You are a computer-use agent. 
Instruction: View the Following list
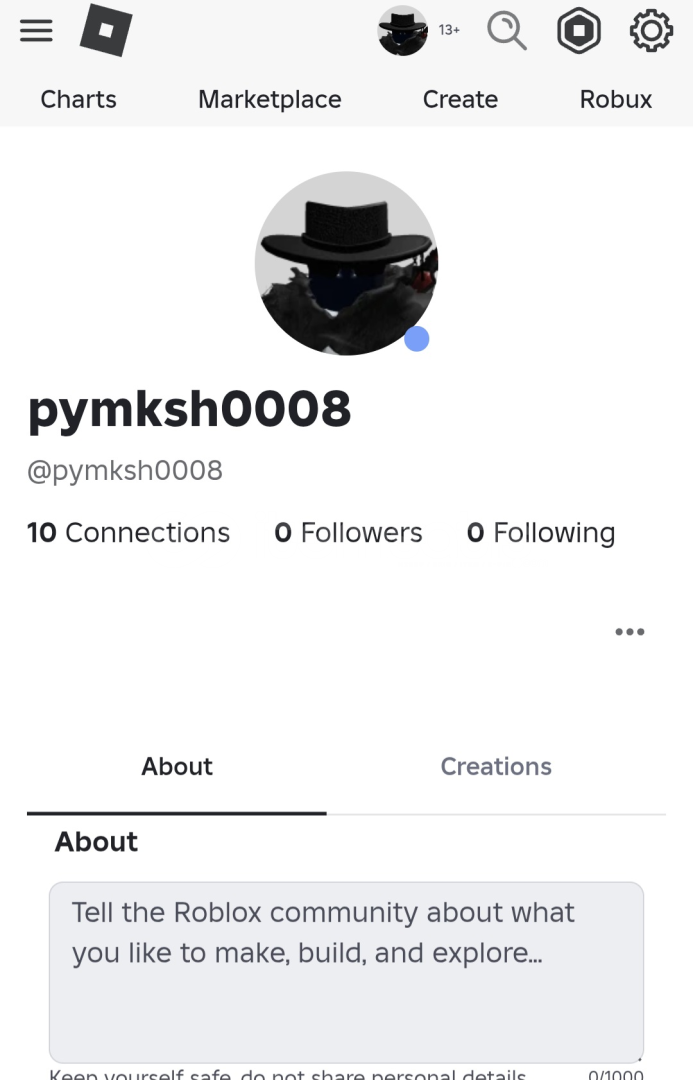coord(540,533)
